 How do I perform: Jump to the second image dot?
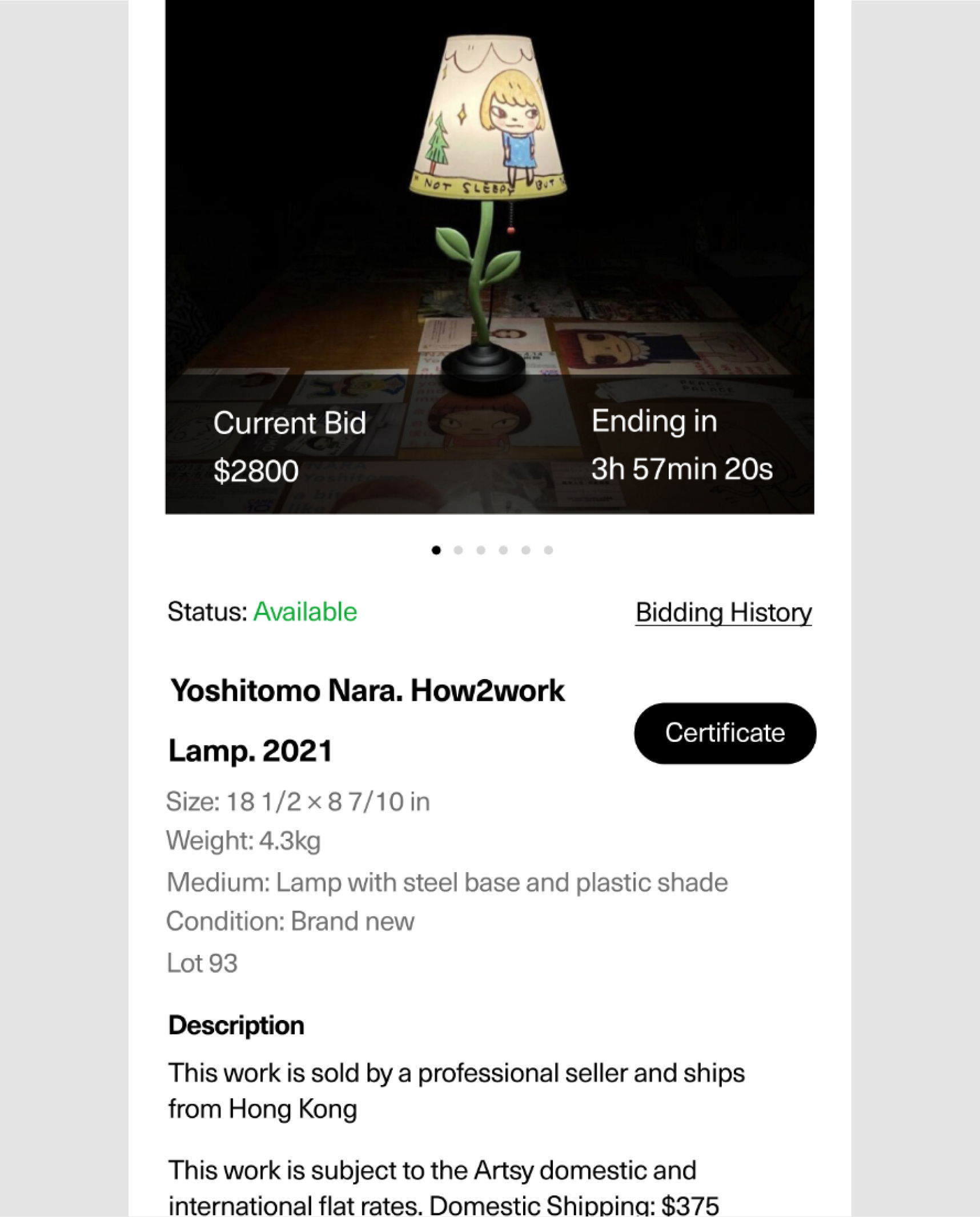coord(458,550)
